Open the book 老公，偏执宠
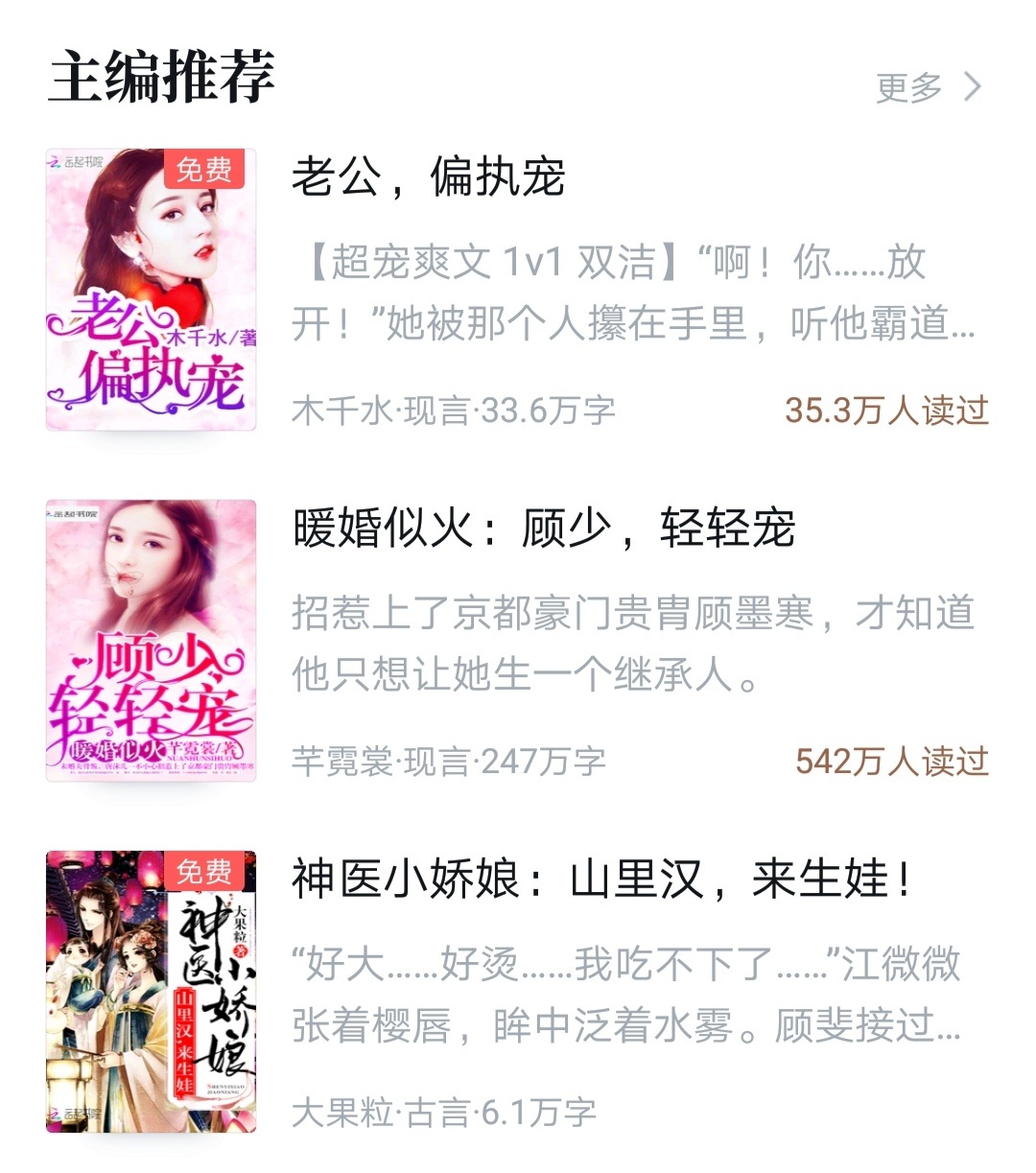Screen dimensions: 1036x1173 coord(429,177)
